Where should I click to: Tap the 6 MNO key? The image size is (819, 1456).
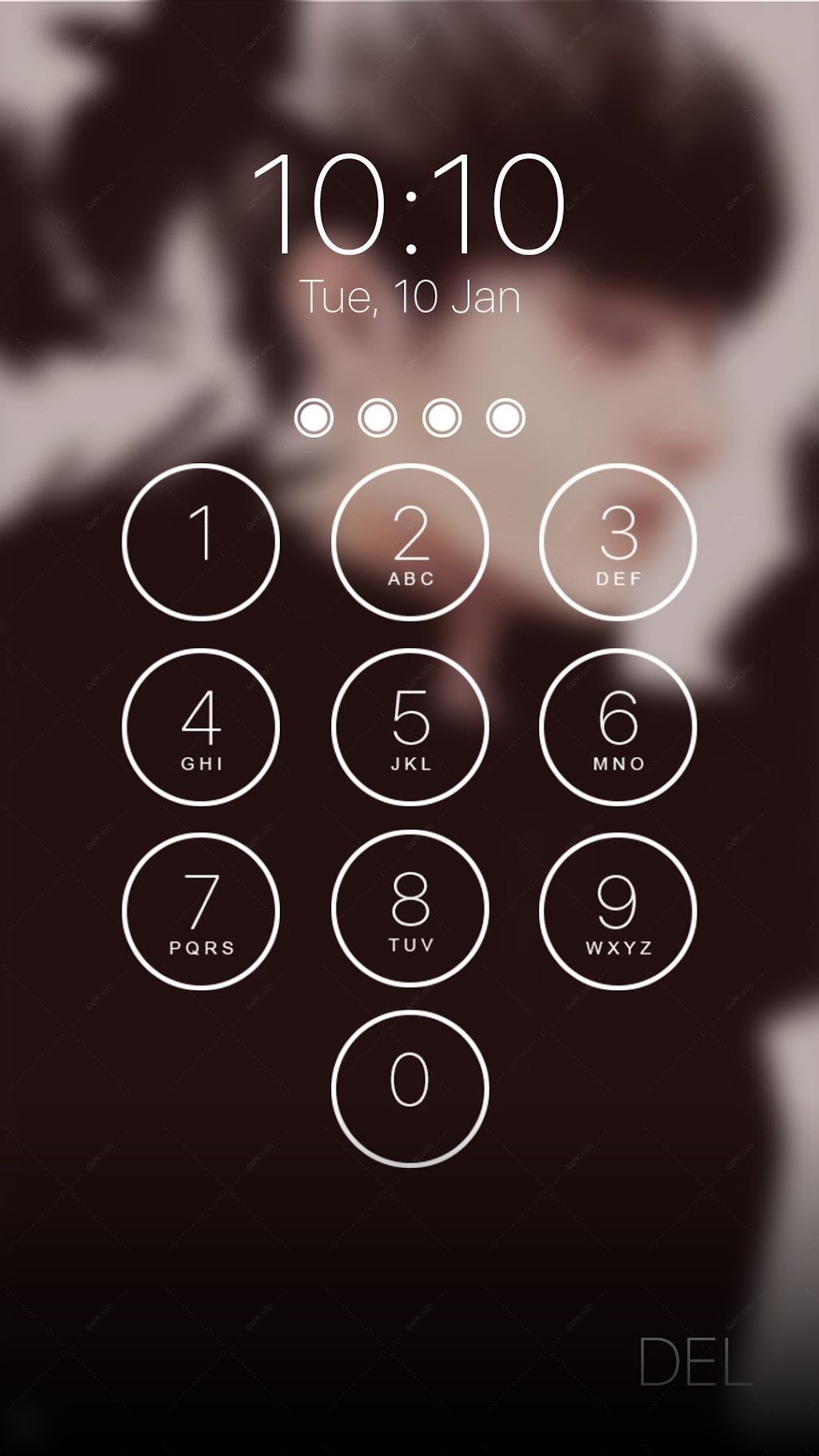[x=618, y=726]
